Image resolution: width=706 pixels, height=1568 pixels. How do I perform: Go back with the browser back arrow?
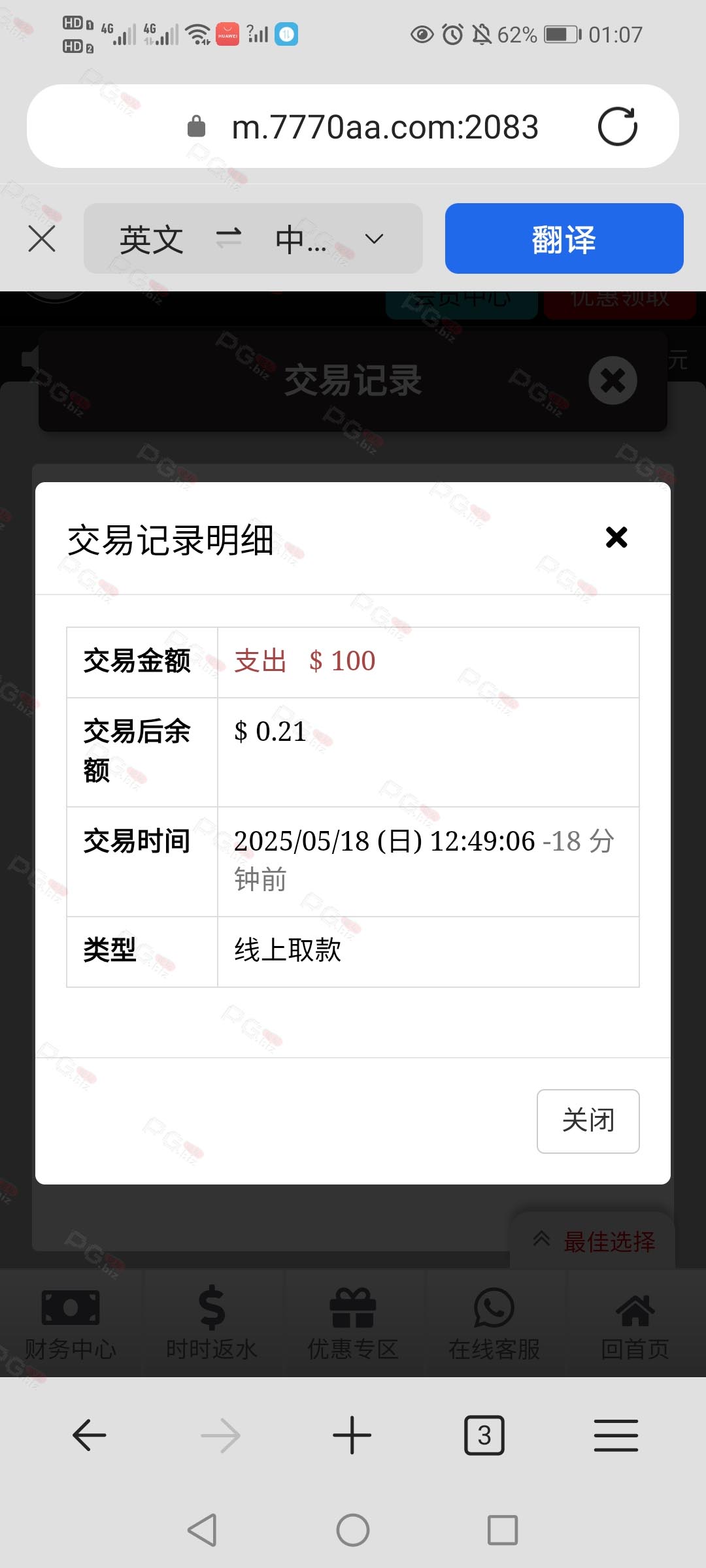pos(89,1435)
